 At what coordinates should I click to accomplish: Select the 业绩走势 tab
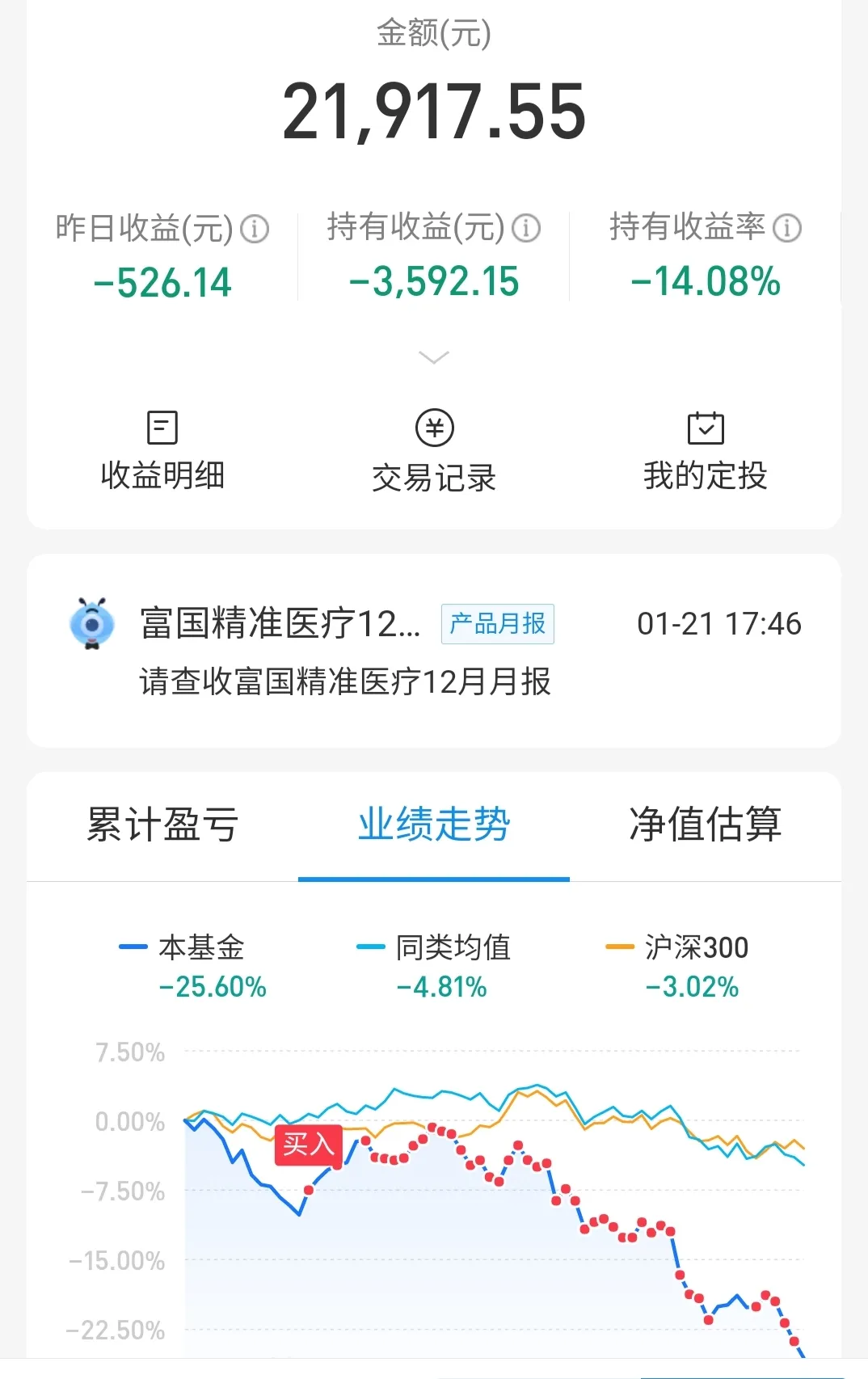(x=434, y=825)
